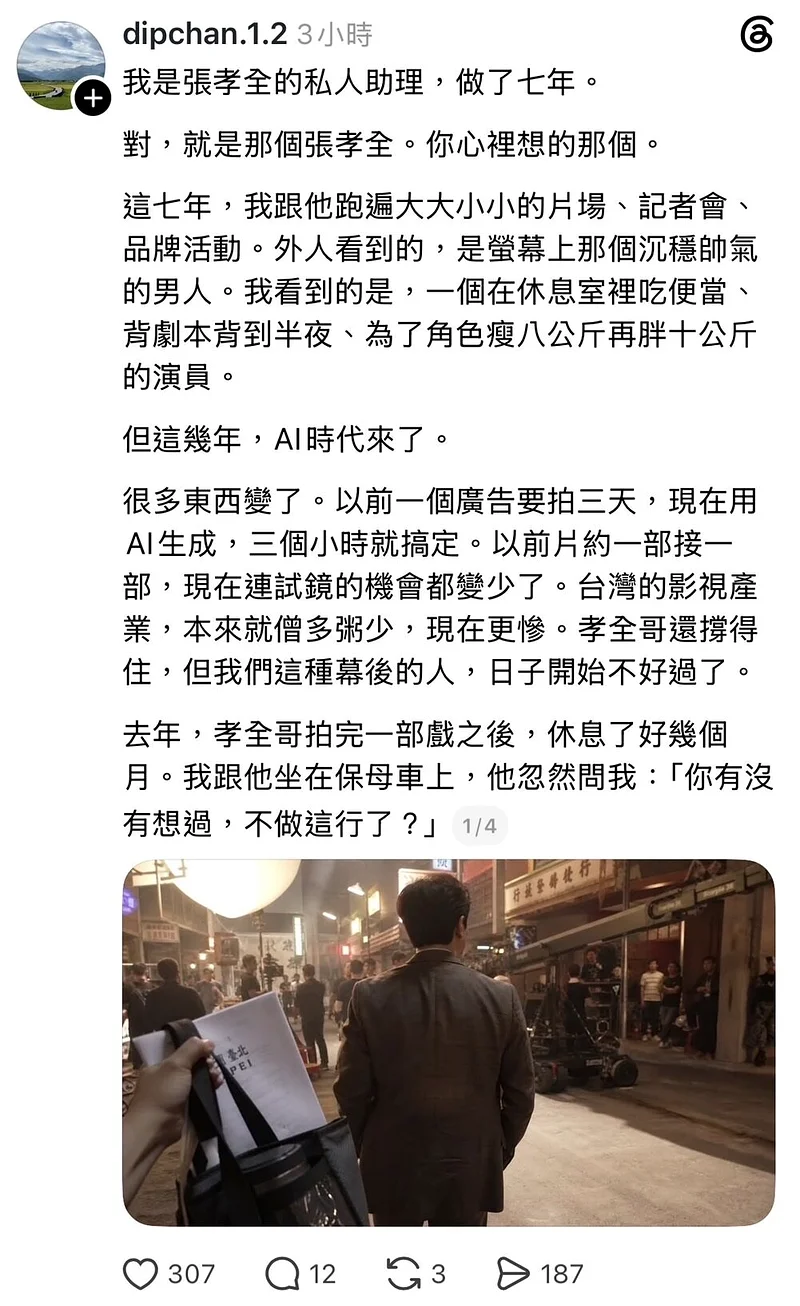The height and width of the screenshot is (1306, 800).
Task: Open the comments on this post
Action: 282,1274
